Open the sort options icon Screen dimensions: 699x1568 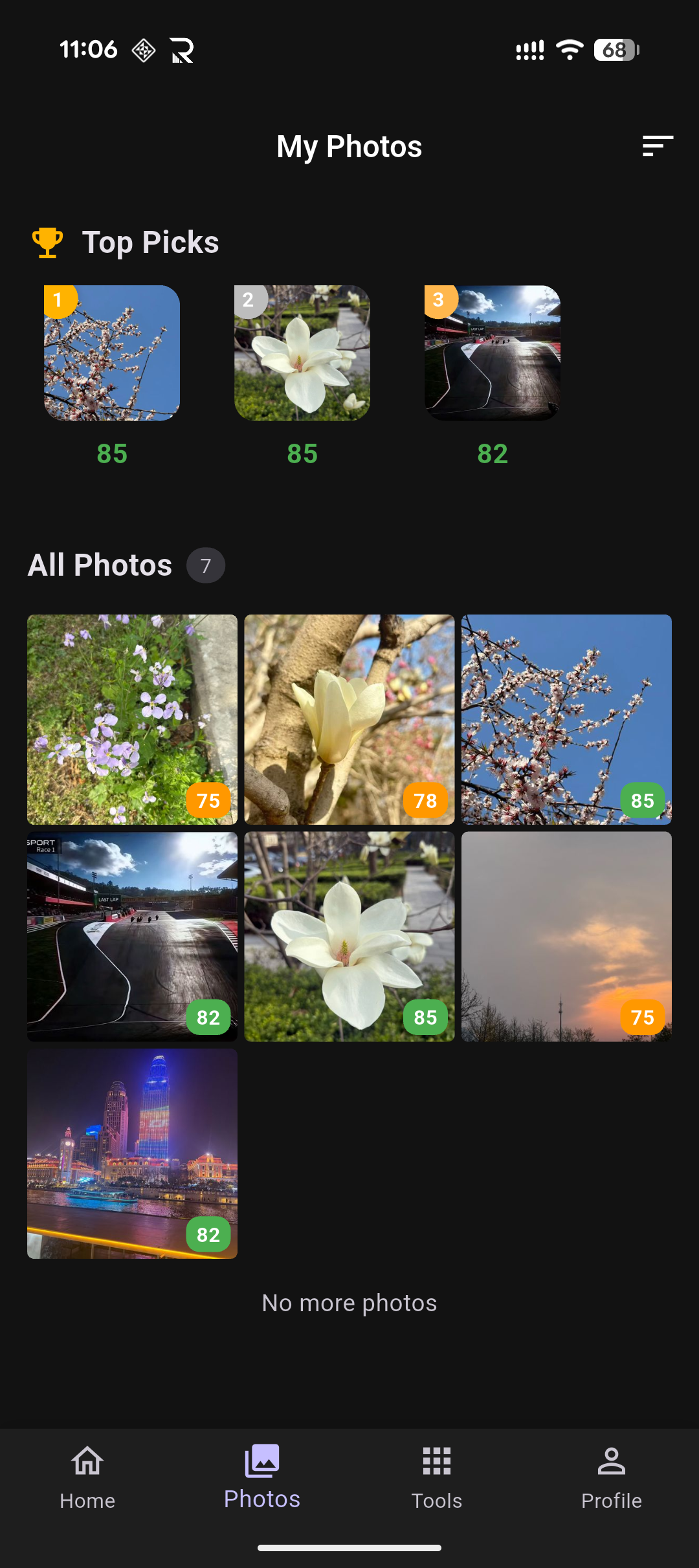pyautogui.click(x=658, y=146)
